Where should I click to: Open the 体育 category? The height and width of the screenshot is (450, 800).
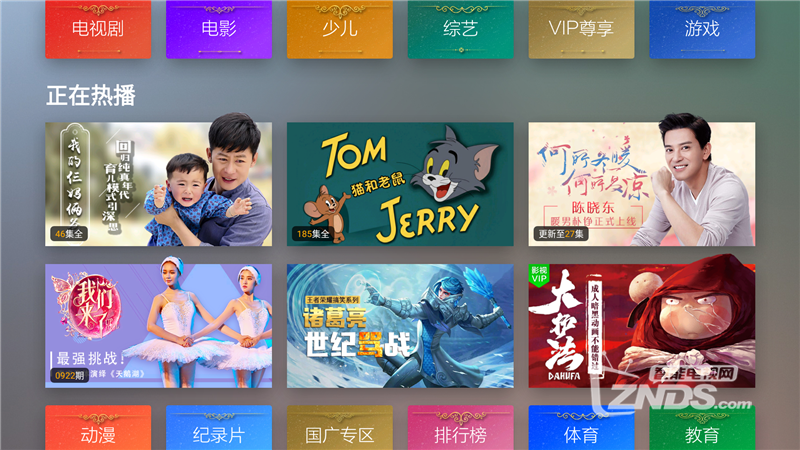(581, 430)
